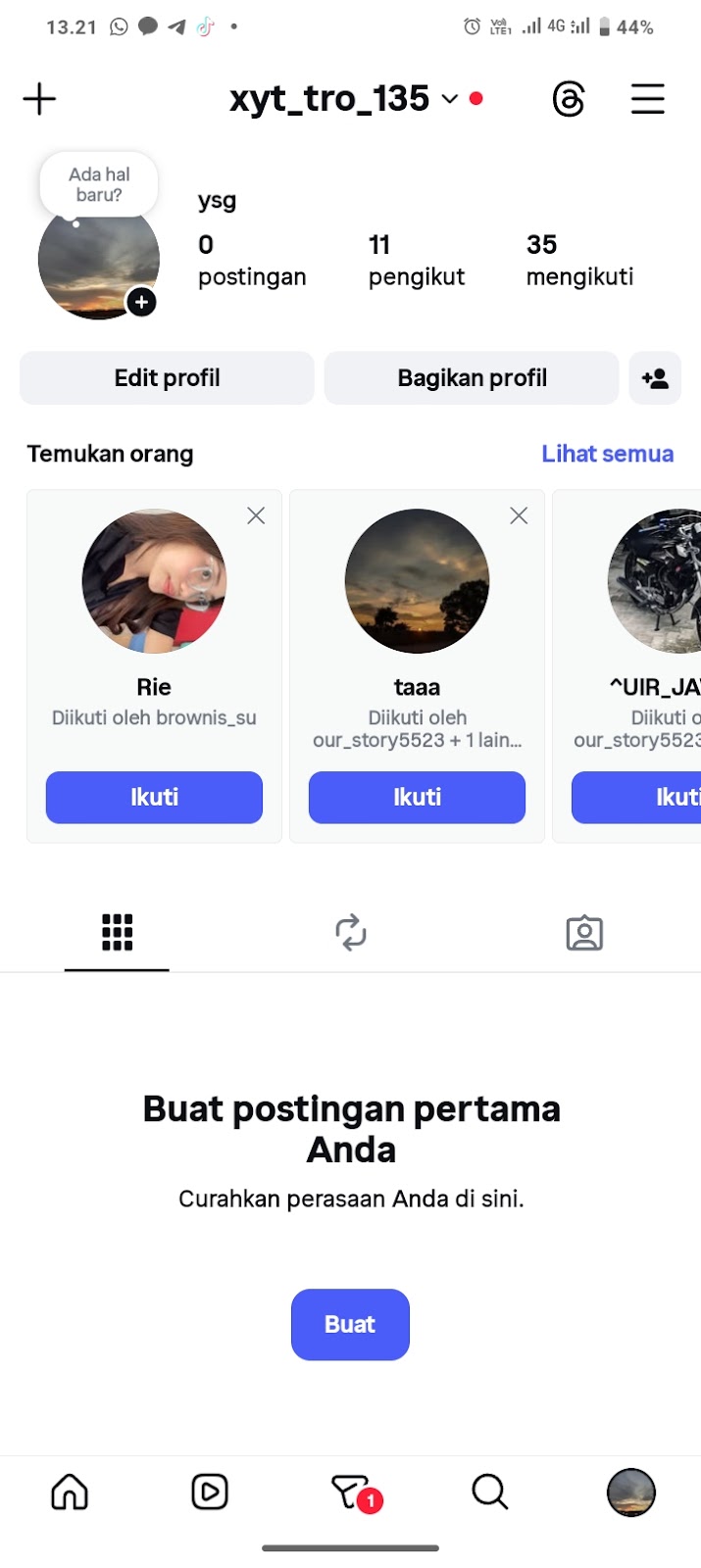The image size is (701, 1568).
Task: Open the hamburger menu
Action: coord(647,99)
